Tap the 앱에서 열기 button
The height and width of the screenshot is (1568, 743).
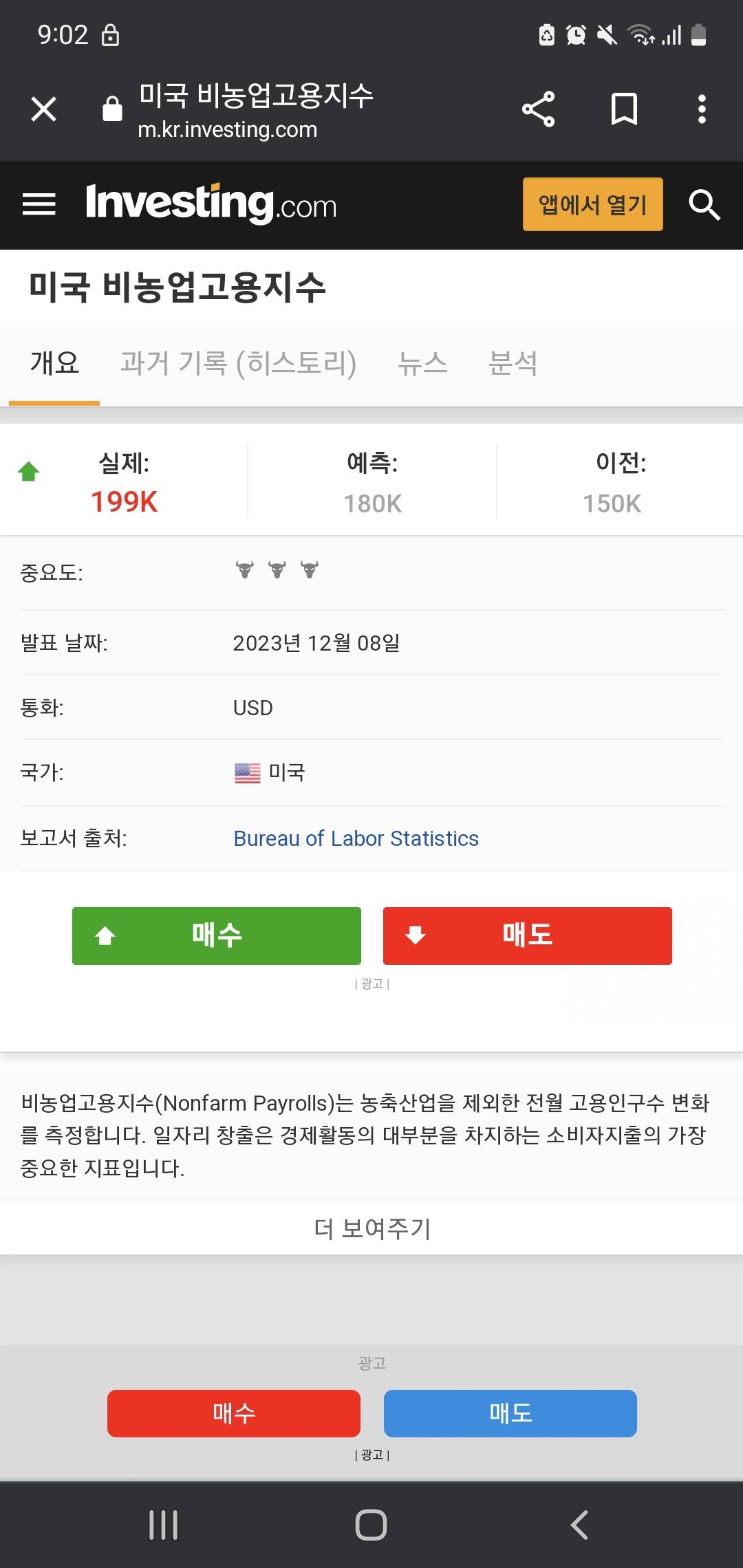[x=593, y=204]
